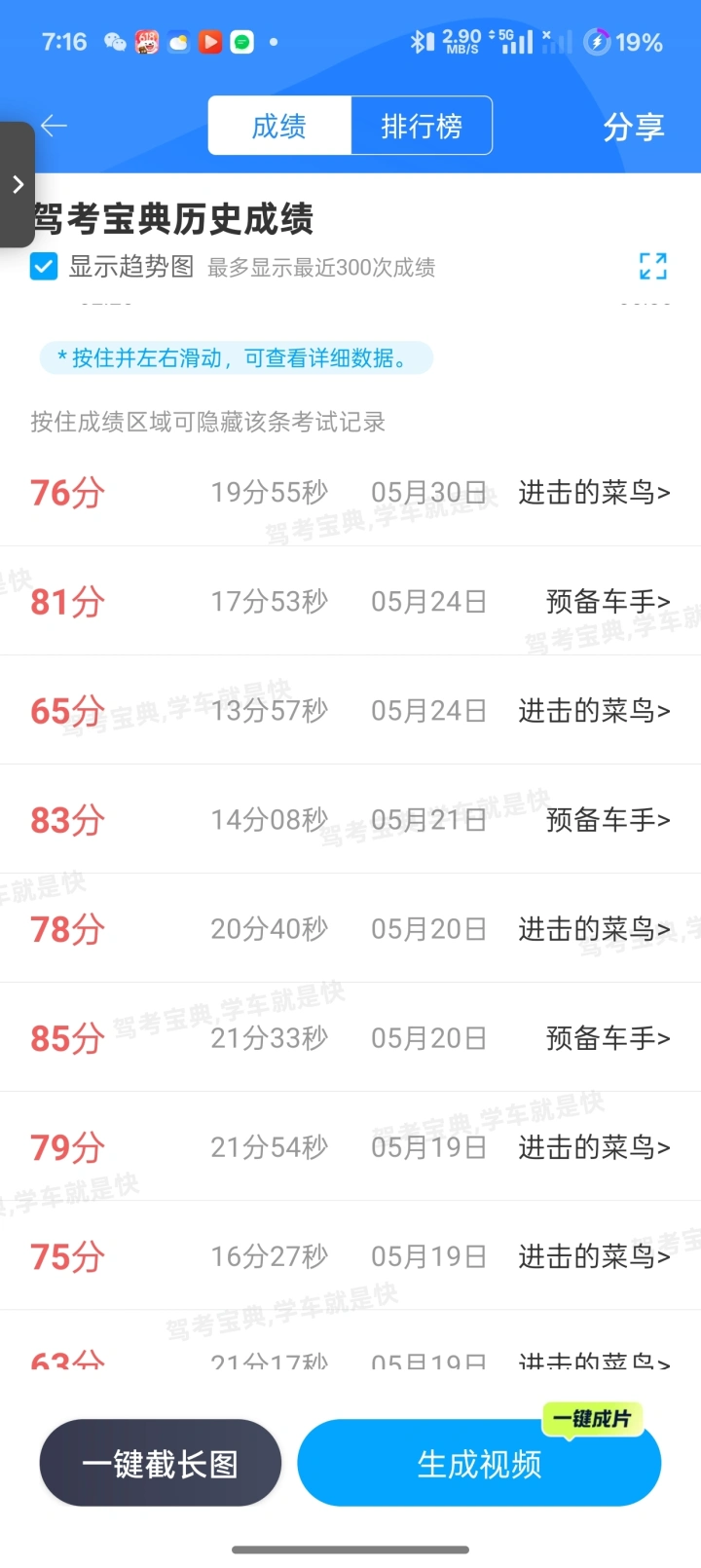This screenshot has width=701, height=1568.
Task: Switch to the 排行榜 tab
Action: coord(422,126)
